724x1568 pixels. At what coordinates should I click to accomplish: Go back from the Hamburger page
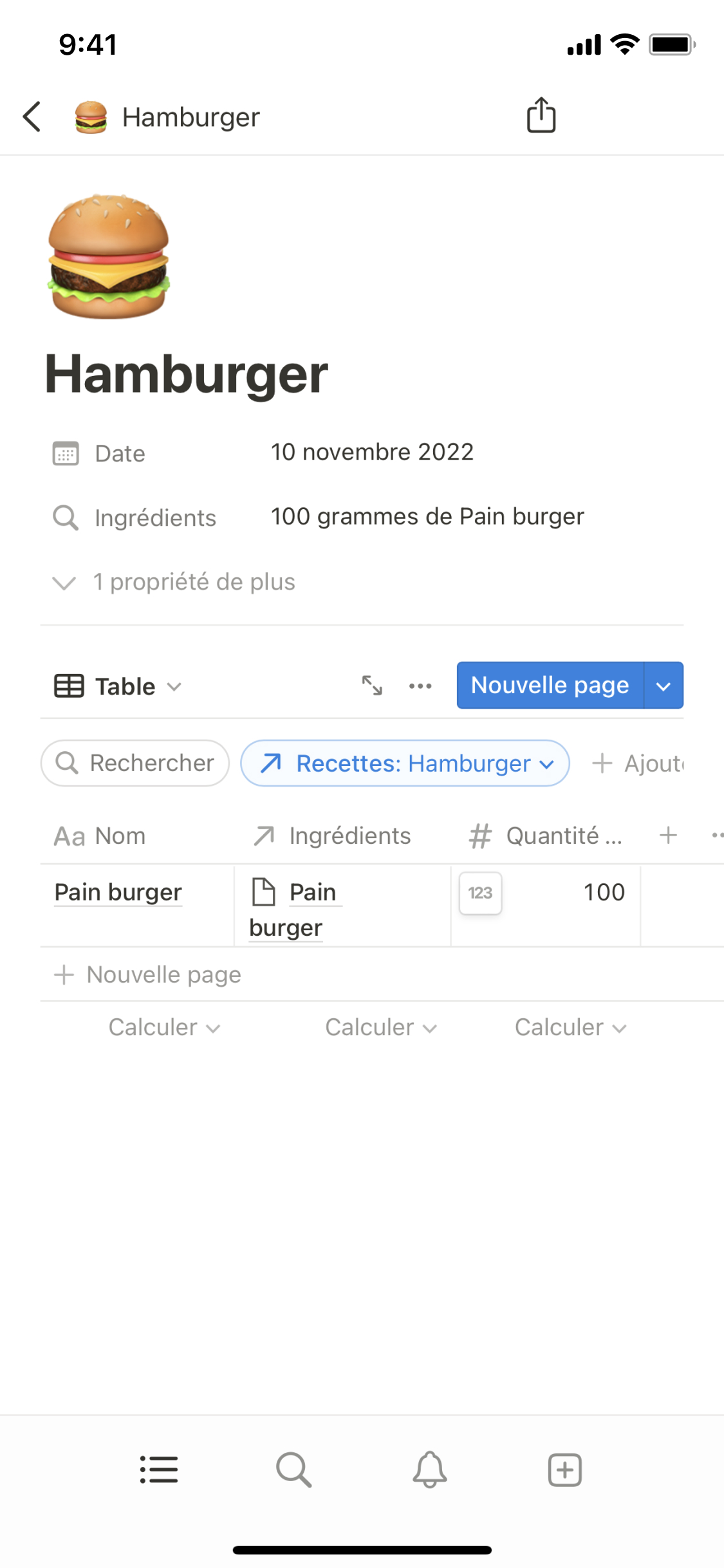click(x=32, y=117)
